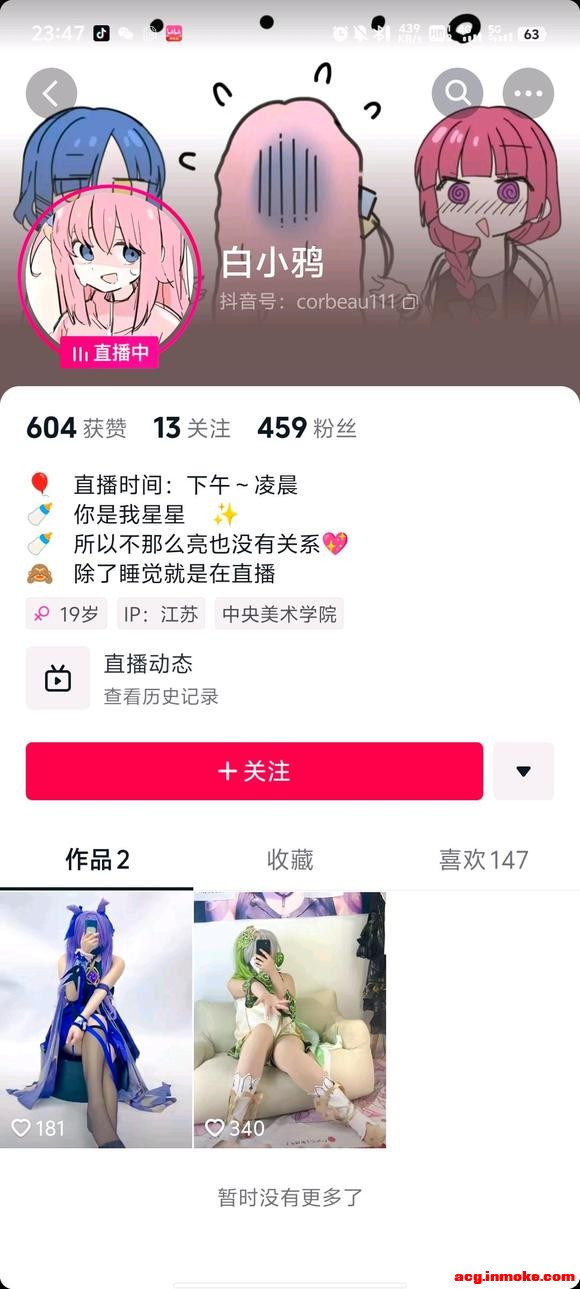Select the 作品 2 tab
This screenshot has width=580, height=1289.
point(97,859)
